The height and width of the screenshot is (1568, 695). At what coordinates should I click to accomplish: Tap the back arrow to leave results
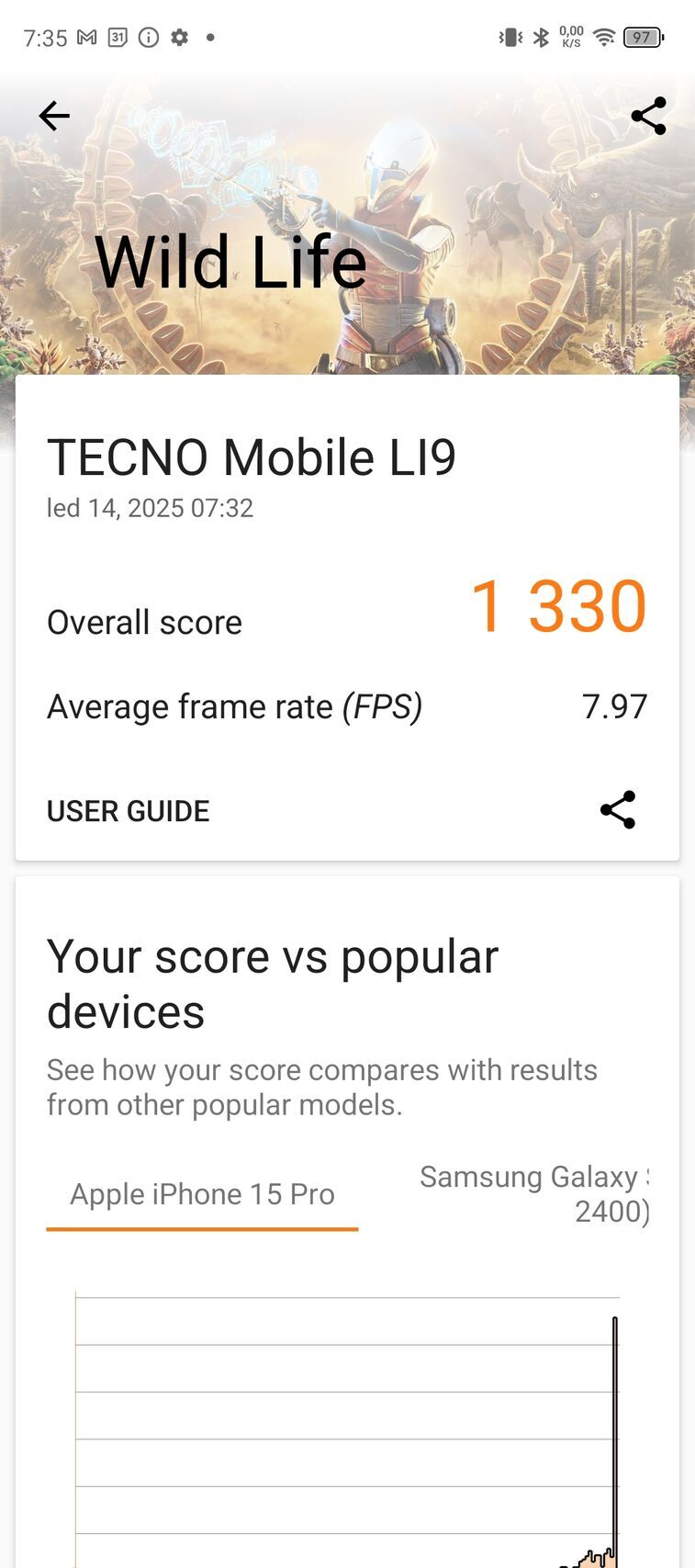point(52,116)
